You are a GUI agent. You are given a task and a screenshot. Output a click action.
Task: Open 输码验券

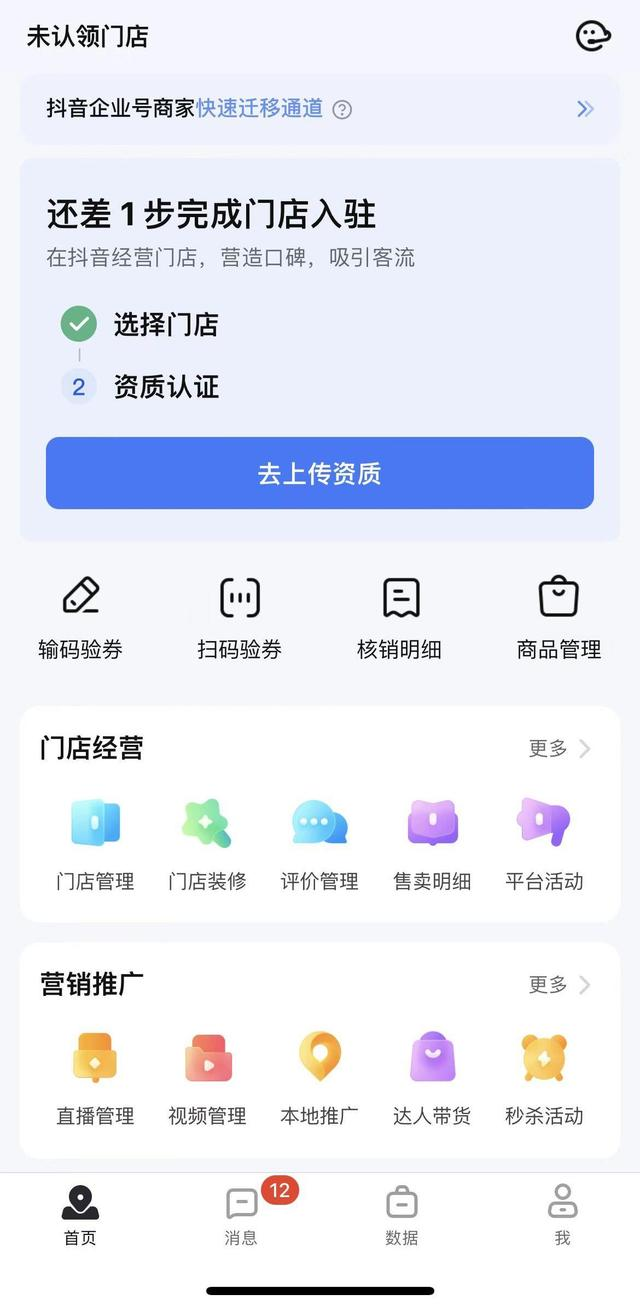pos(81,618)
